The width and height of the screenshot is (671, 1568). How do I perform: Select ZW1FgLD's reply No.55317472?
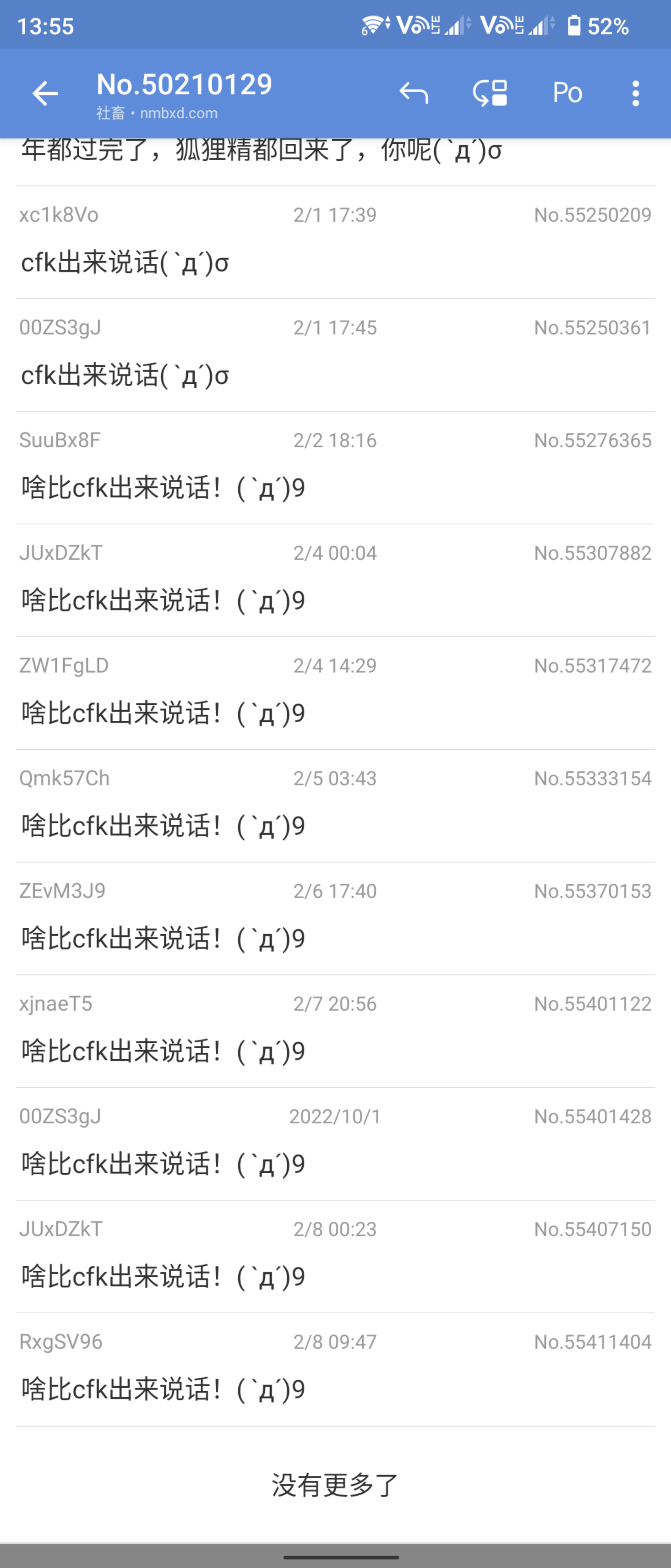335,693
